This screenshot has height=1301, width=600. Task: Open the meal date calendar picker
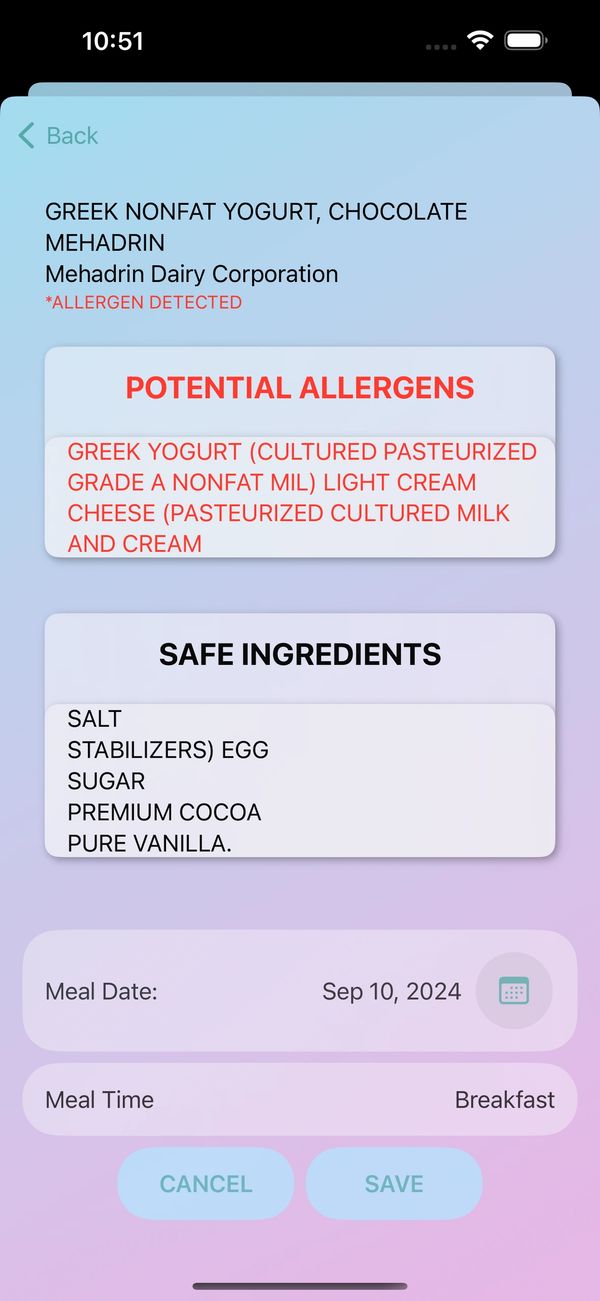click(x=514, y=991)
